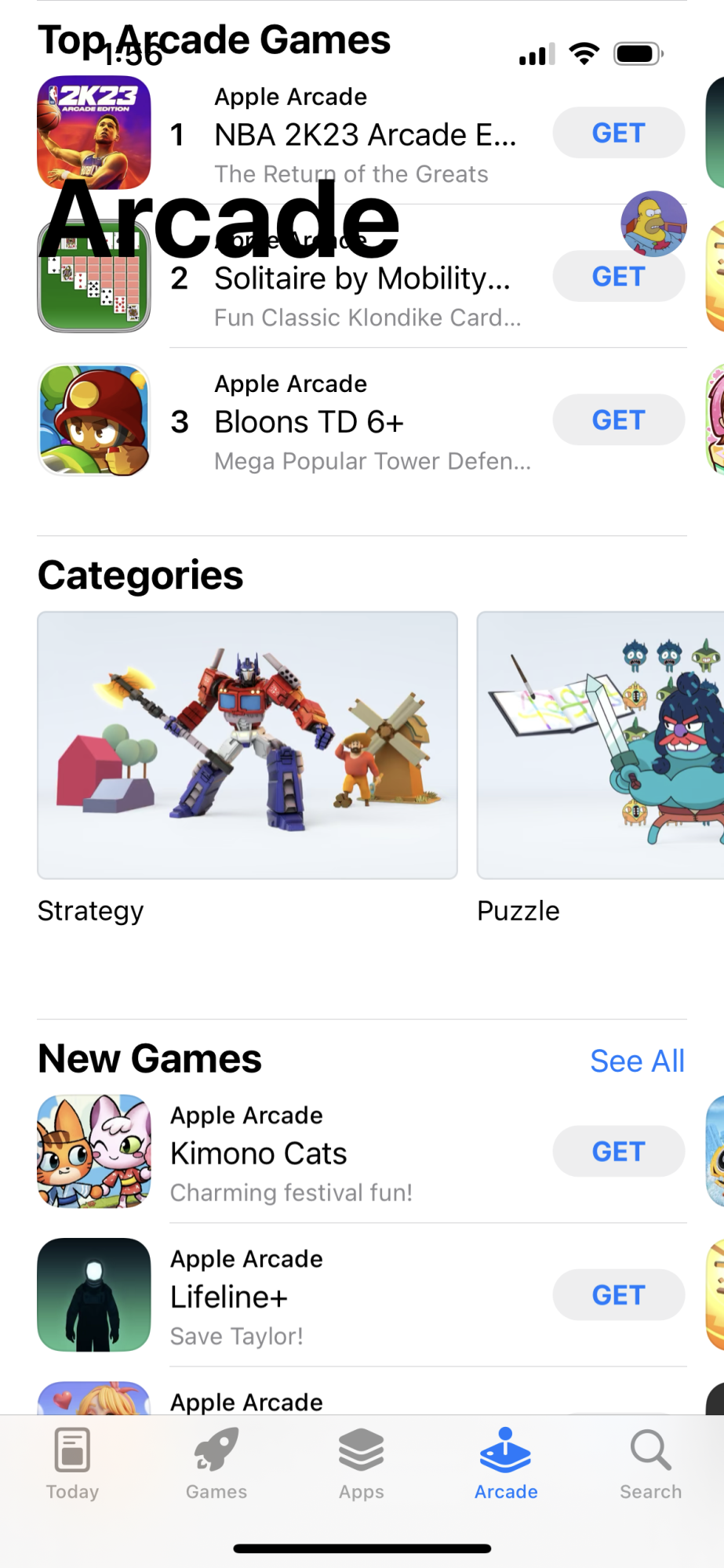
Task: Open the Puzzle category card
Action: [x=600, y=746]
